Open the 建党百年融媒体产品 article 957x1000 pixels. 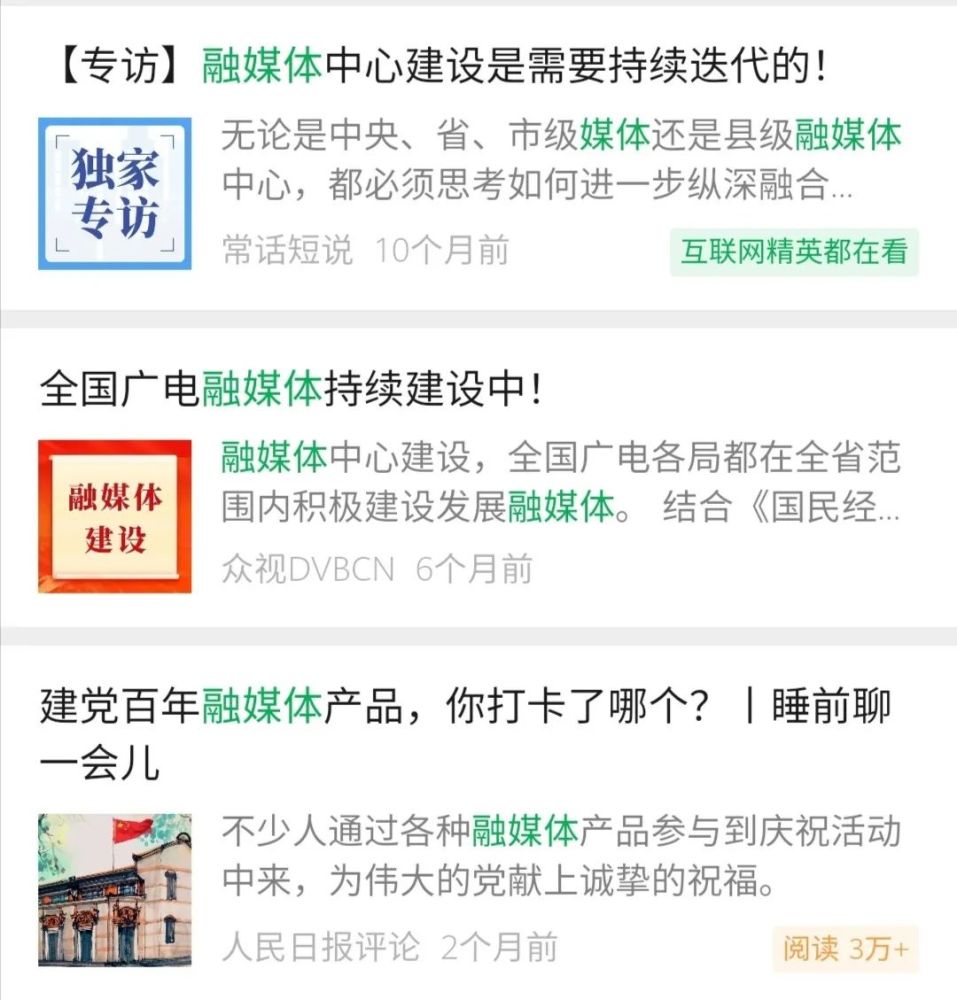coord(465,708)
